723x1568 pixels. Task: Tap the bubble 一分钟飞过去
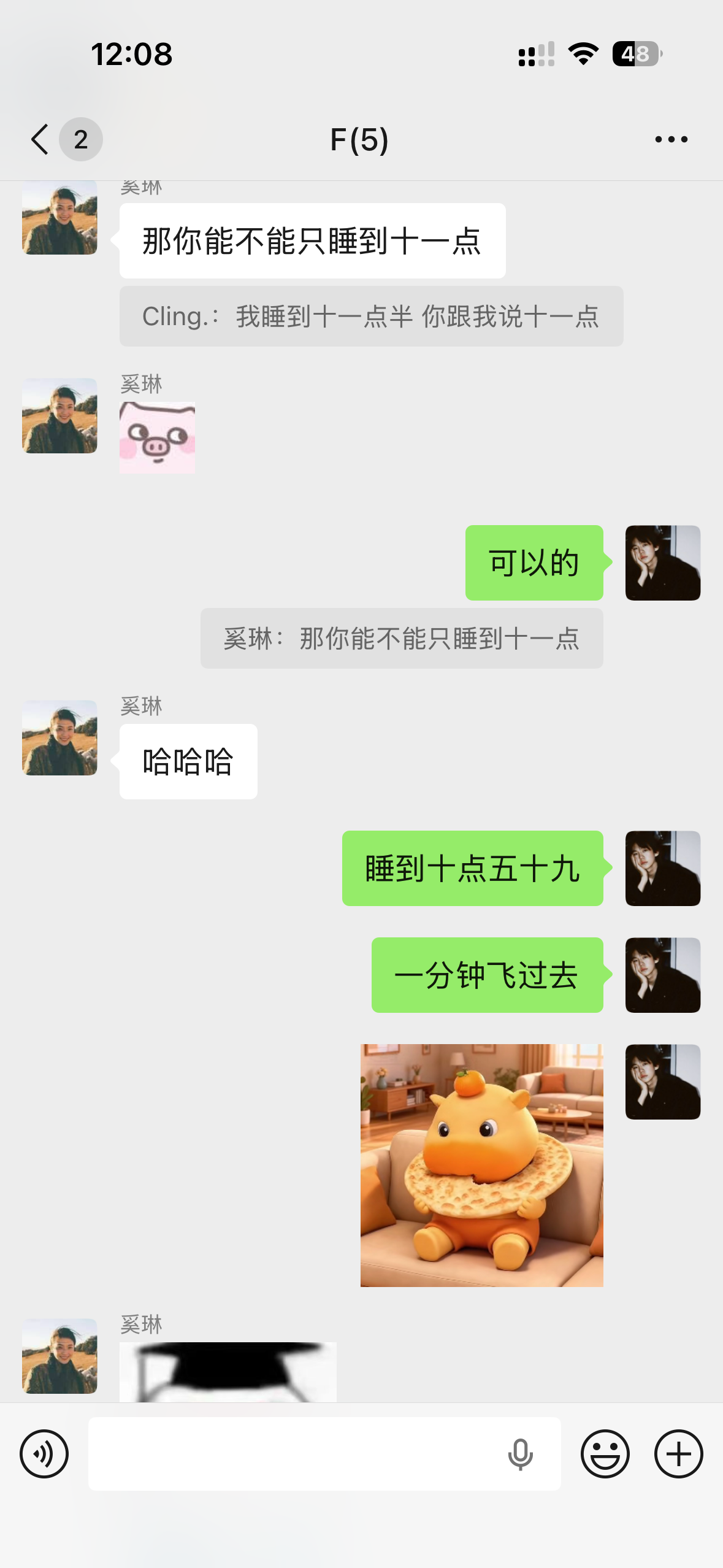tap(486, 974)
